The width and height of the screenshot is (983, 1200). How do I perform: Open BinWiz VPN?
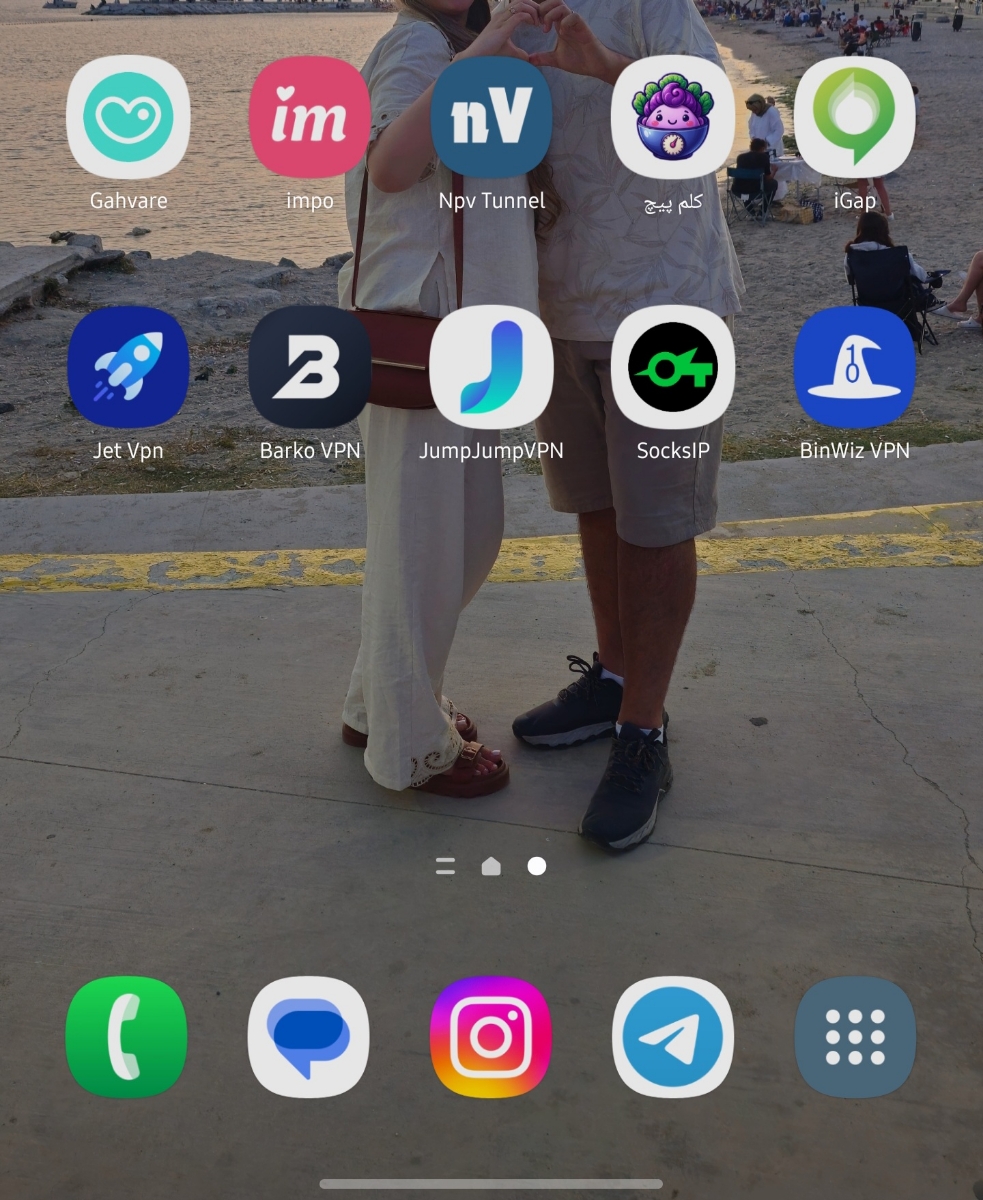[854, 367]
